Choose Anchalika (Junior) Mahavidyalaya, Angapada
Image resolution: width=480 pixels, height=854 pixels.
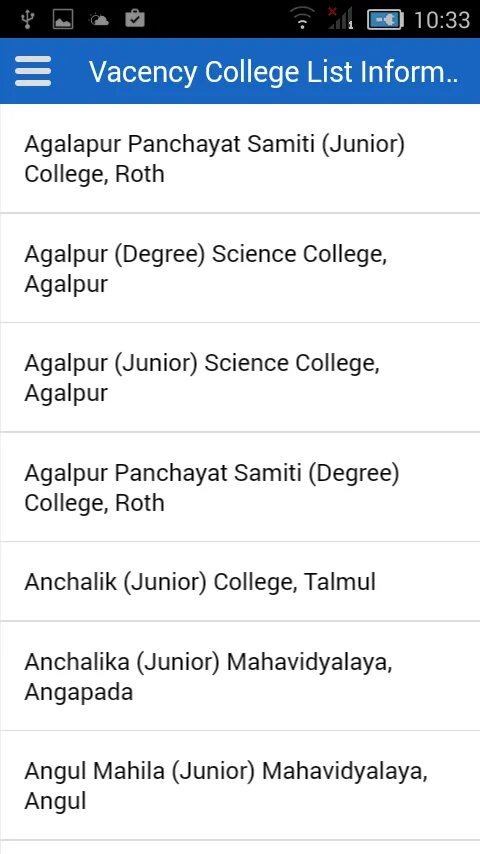coord(240,676)
